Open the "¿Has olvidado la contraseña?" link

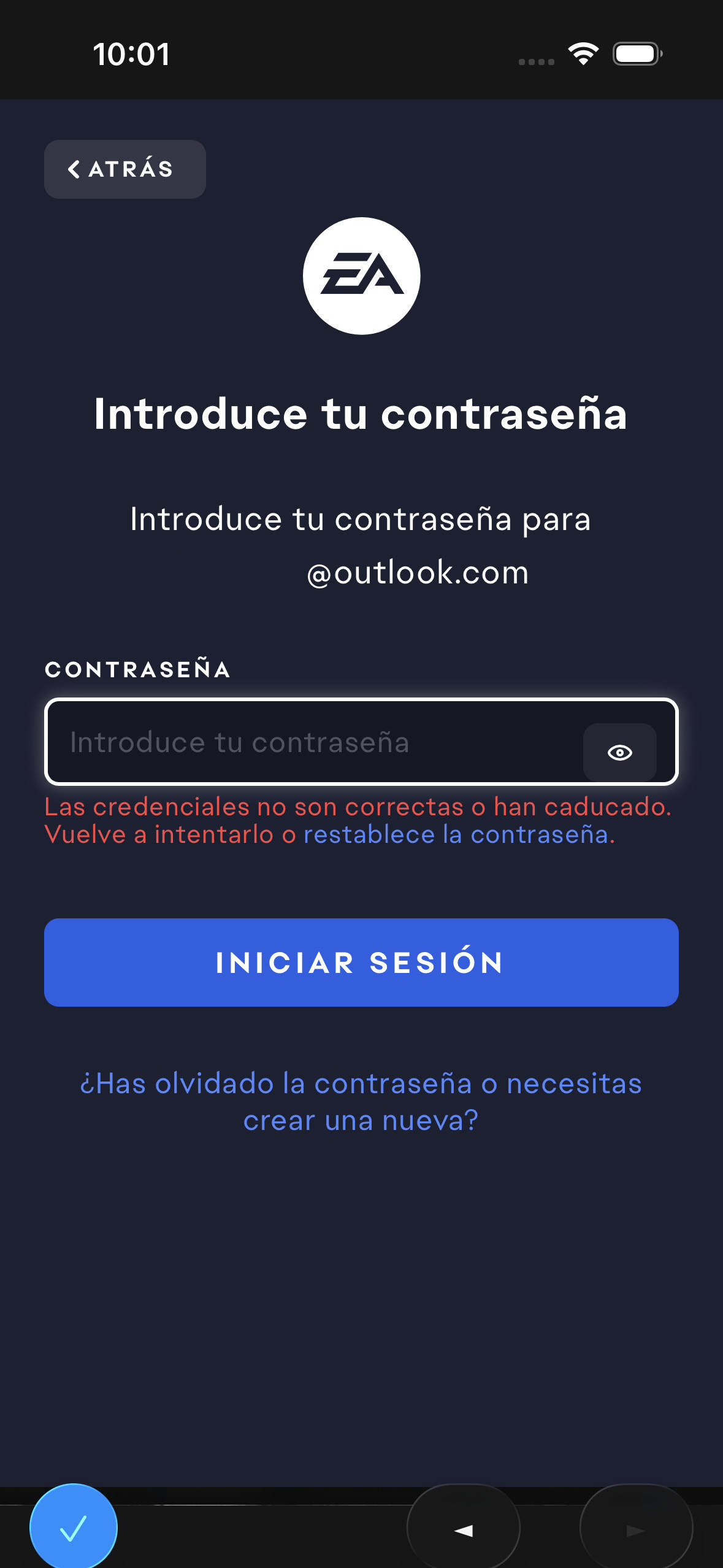click(x=361, y=1102)
